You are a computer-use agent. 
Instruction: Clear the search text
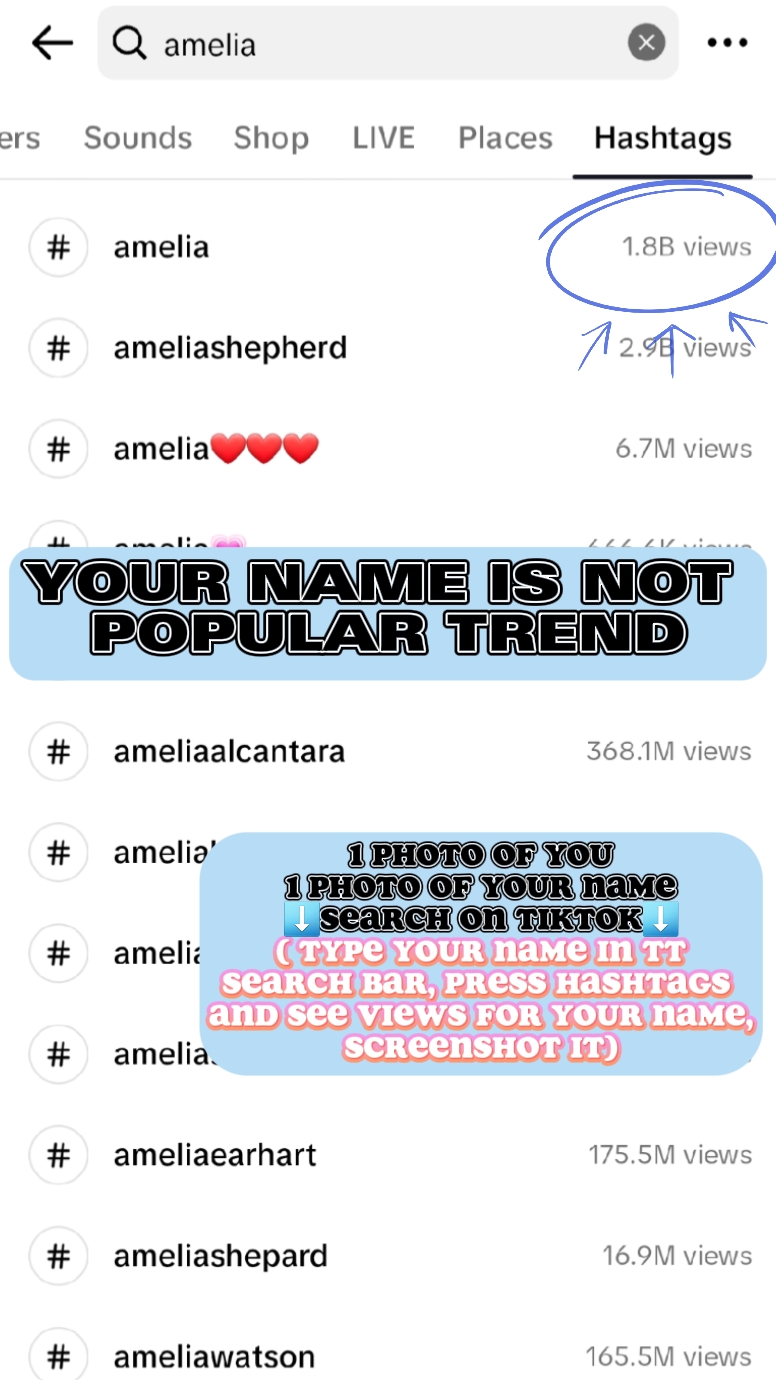[x=646, y=43]
